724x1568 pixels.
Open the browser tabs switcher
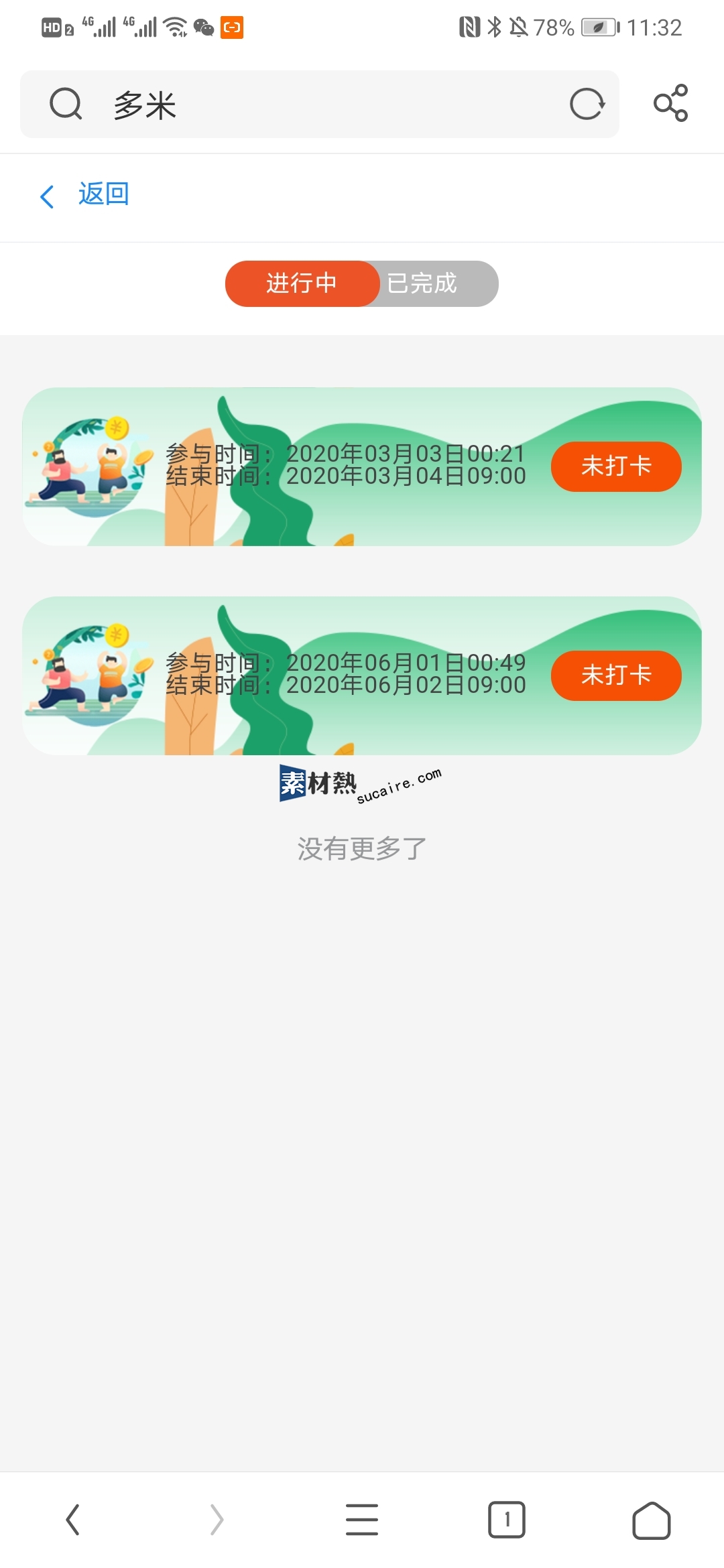507,1519
